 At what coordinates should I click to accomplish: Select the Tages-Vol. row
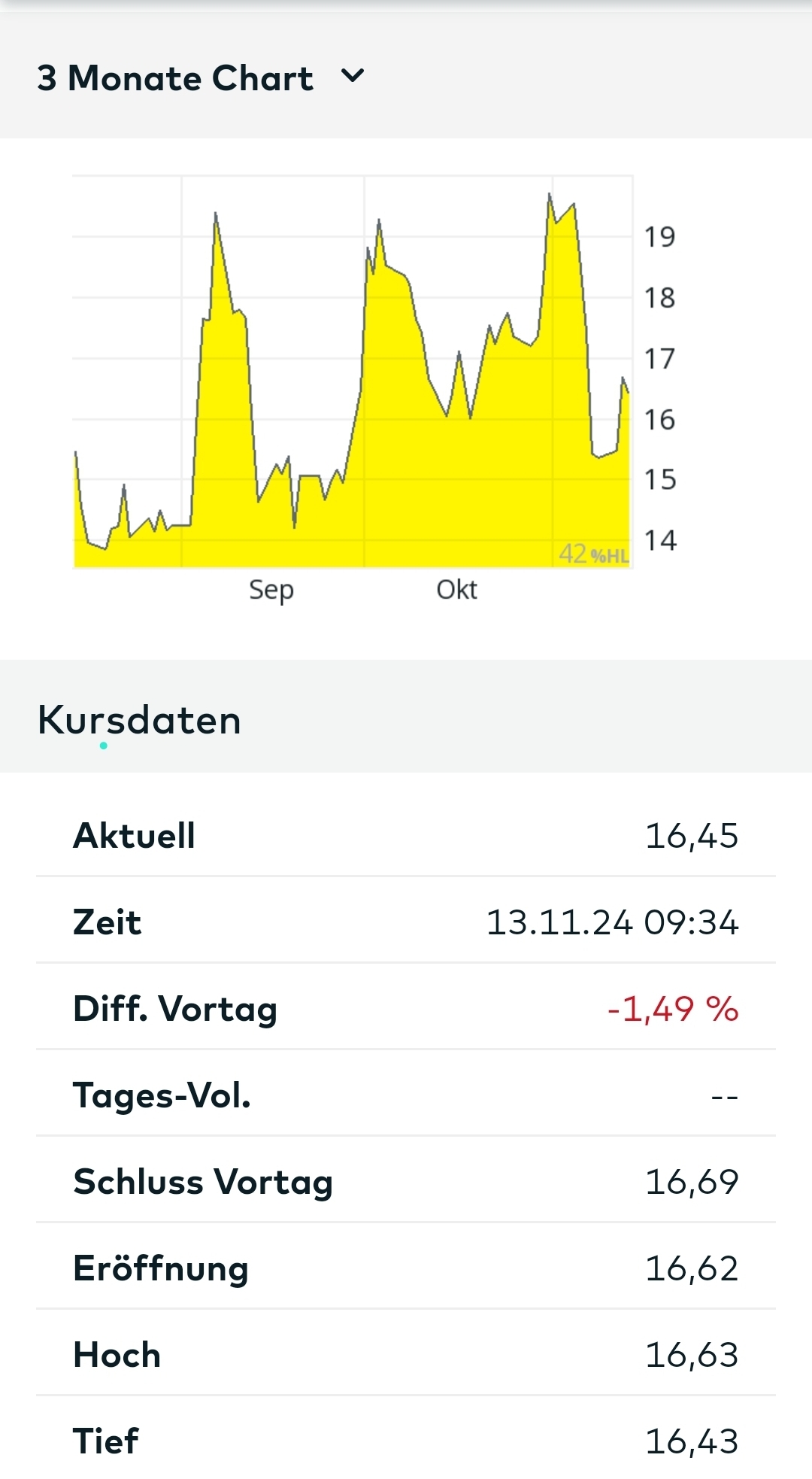[x=162, y=1096]
